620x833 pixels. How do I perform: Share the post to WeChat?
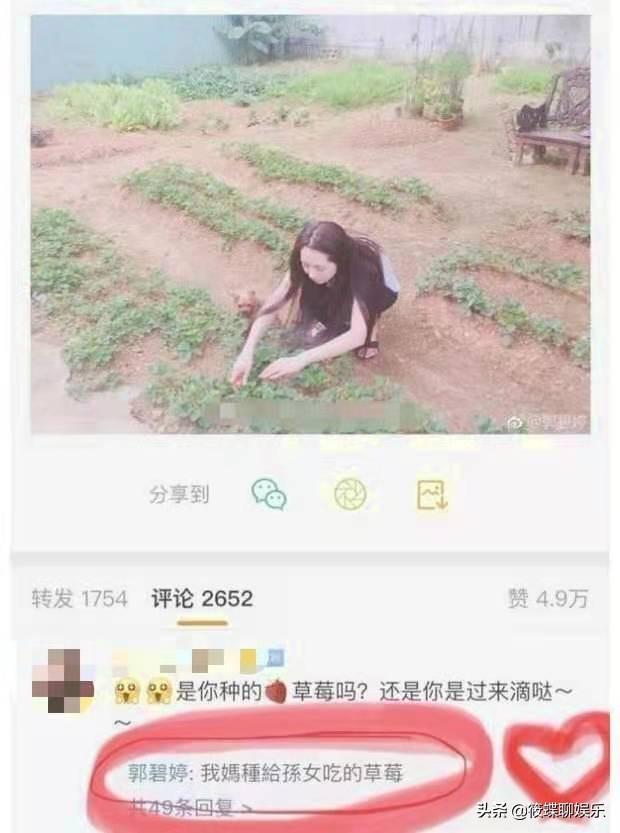268,493
